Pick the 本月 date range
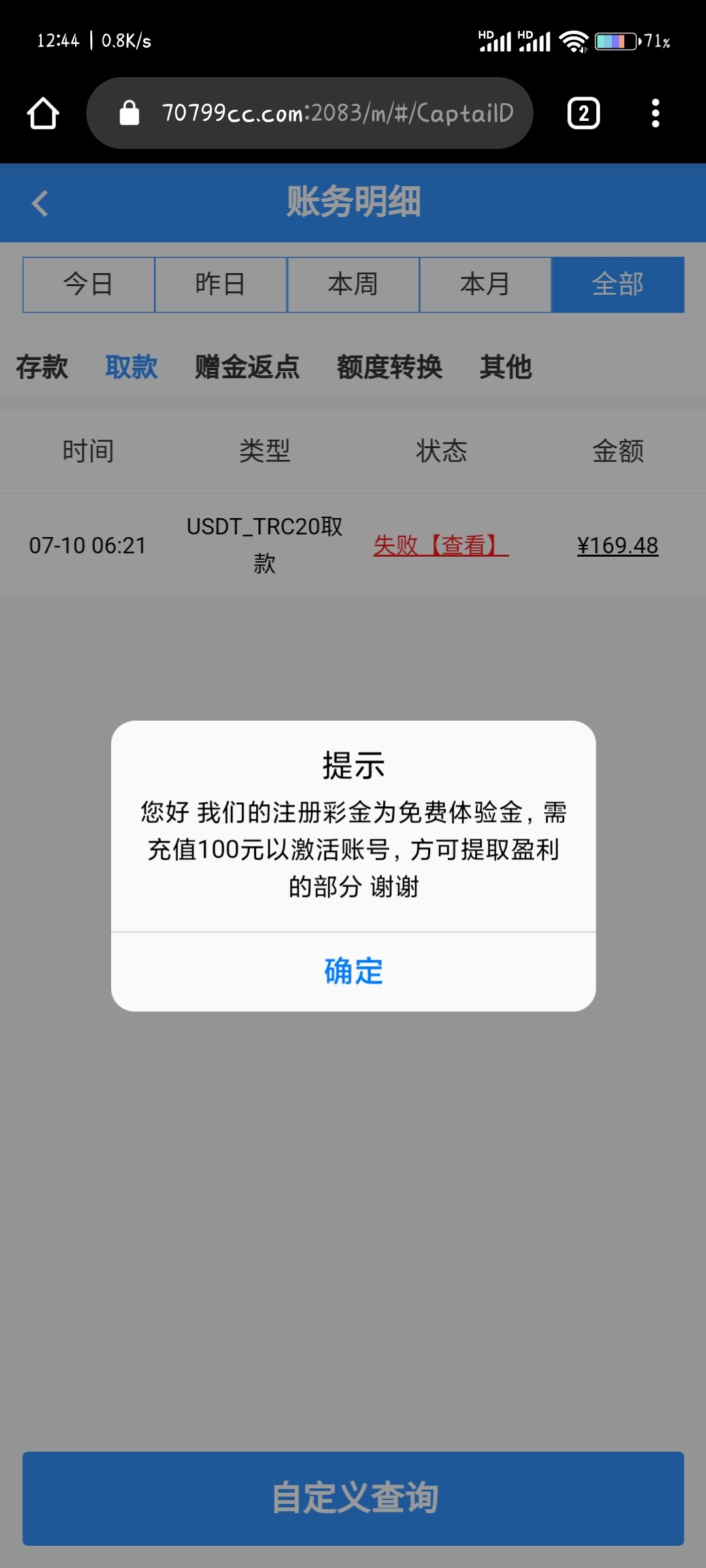Screen dimensions: 706x1568 pos(485,284)
